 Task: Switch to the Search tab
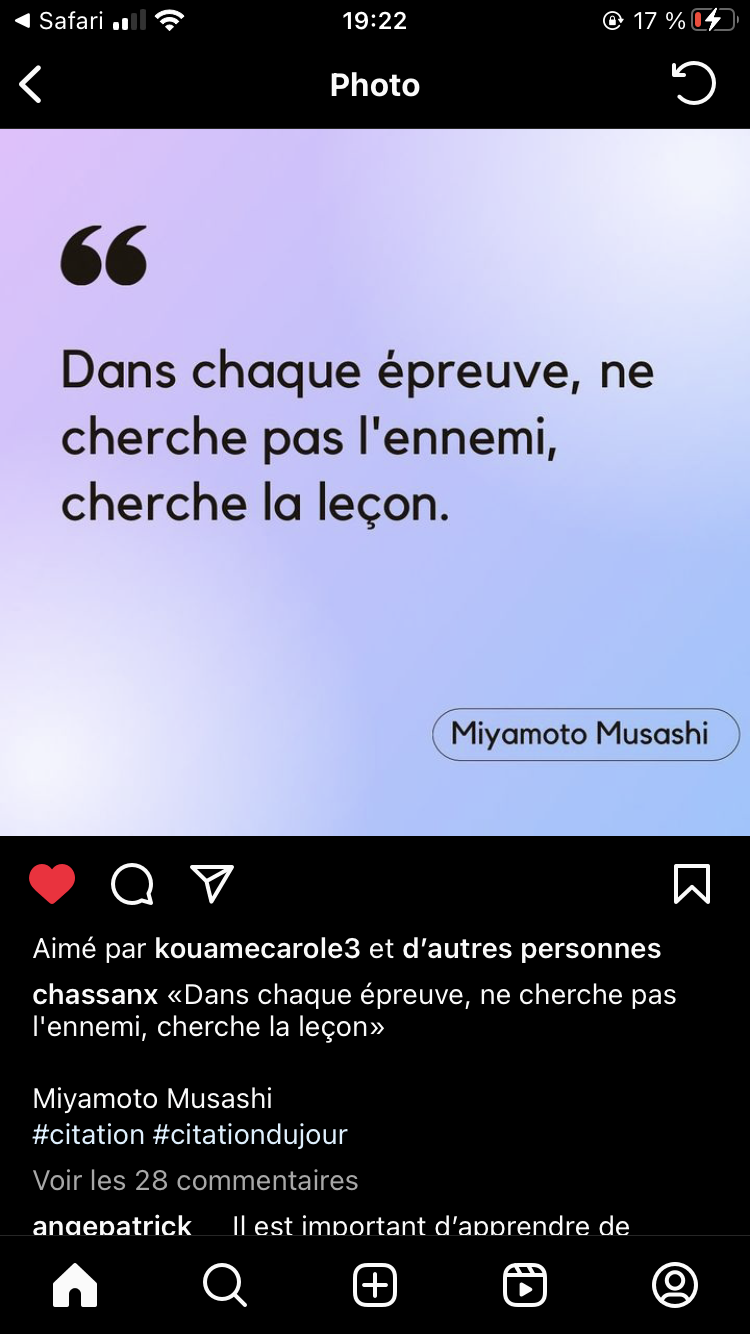coord(225,1285)
